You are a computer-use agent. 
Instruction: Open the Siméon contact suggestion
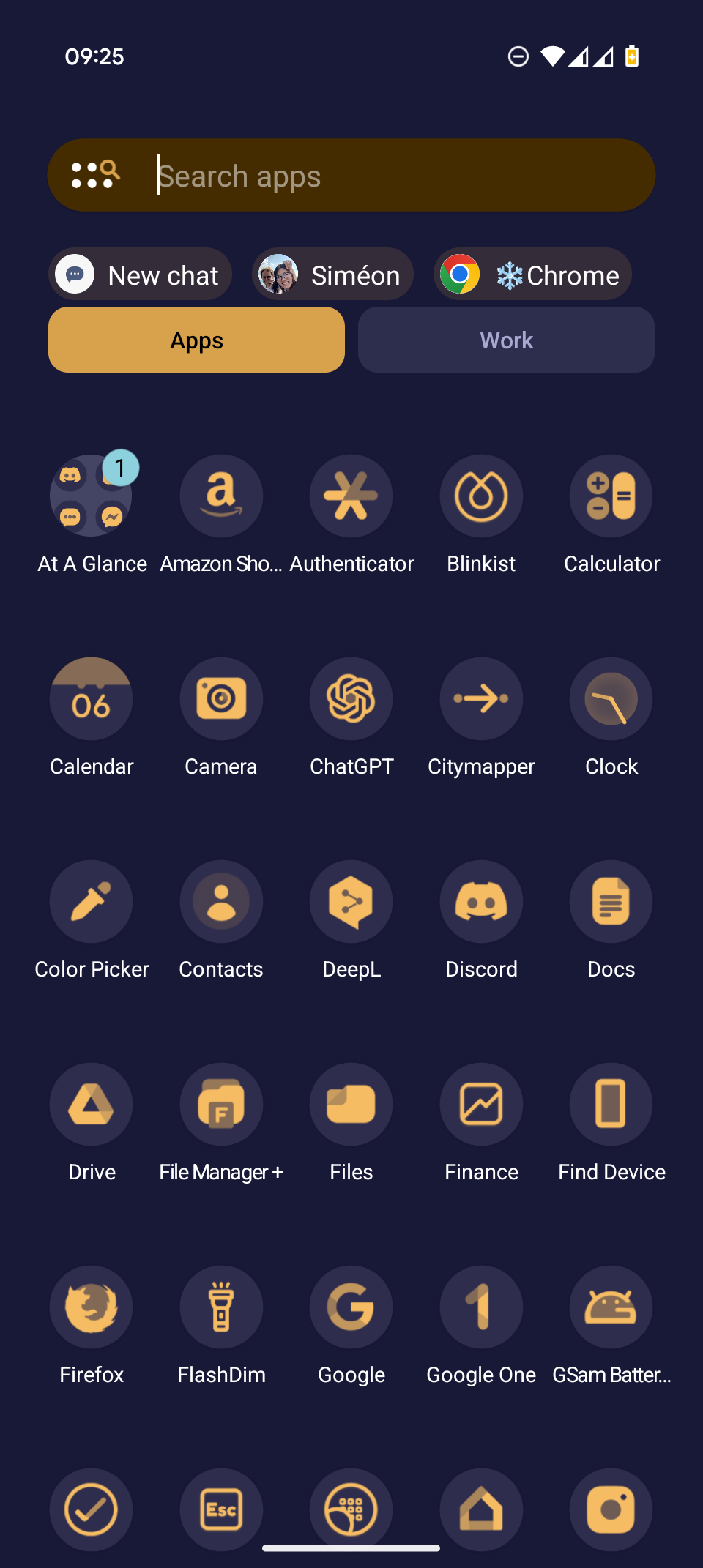tap(333, 275)
